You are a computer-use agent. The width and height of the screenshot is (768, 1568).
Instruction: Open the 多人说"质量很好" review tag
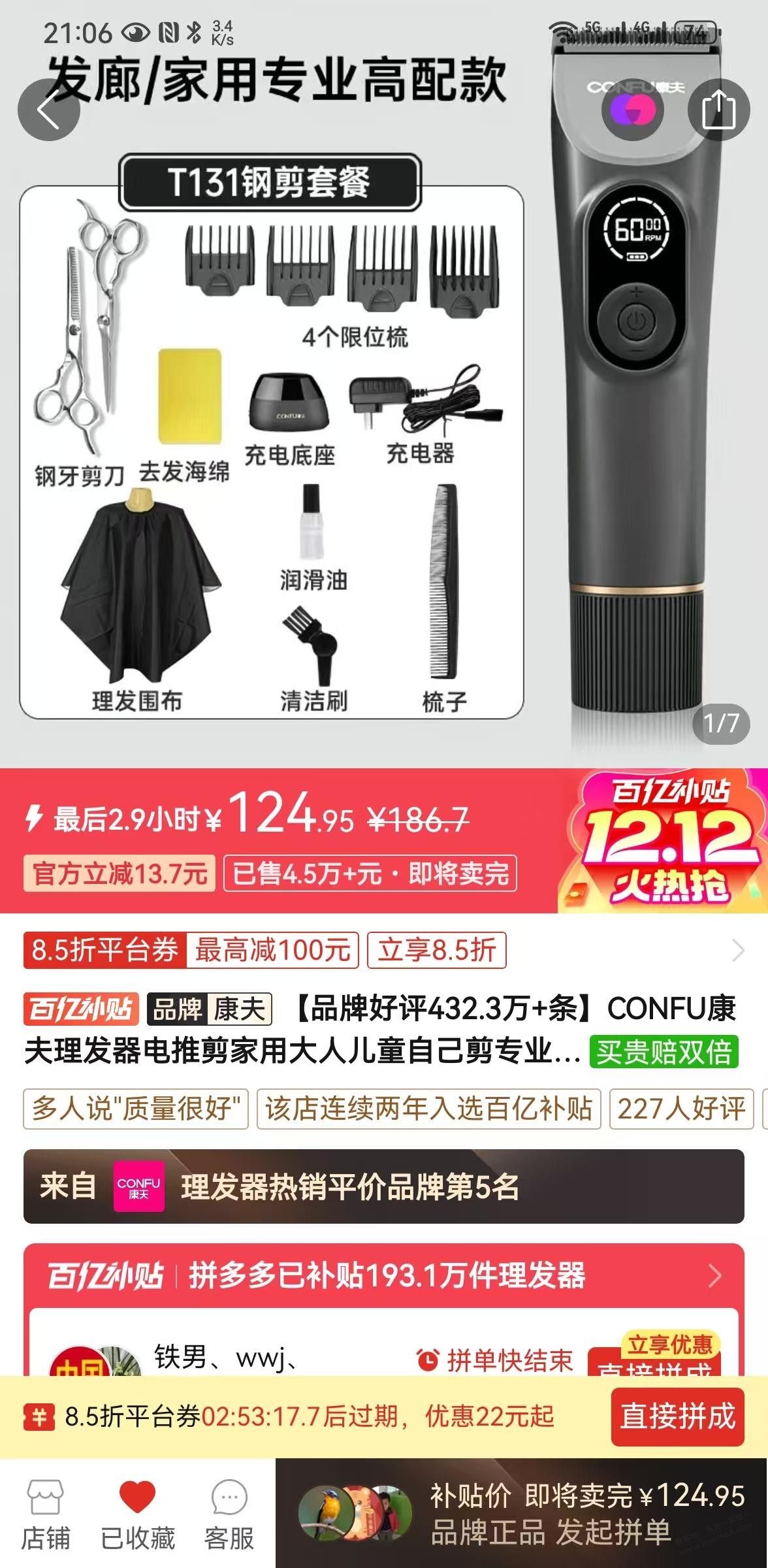tap(136, 1109)
